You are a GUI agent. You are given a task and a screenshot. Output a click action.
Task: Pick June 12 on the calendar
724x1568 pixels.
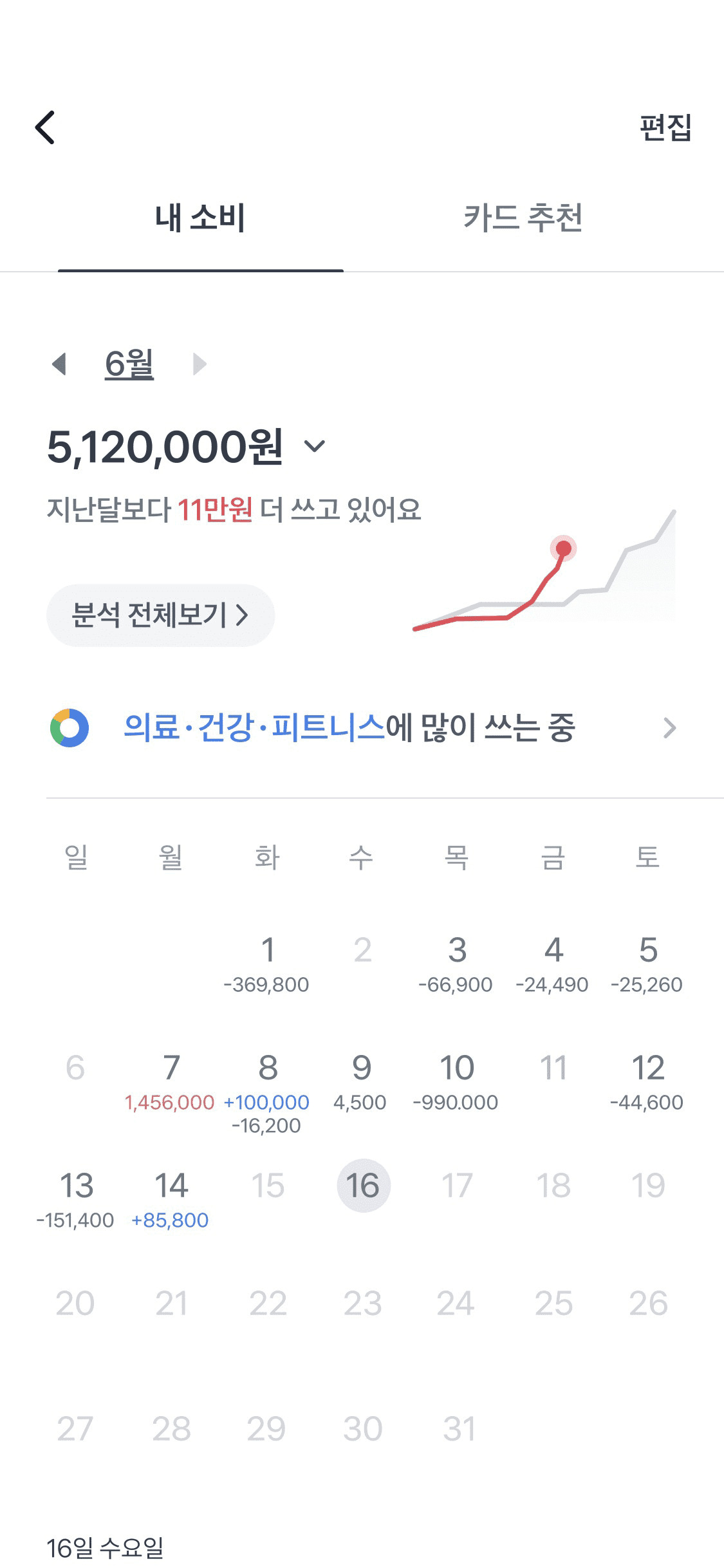(x=647, y=1080)
